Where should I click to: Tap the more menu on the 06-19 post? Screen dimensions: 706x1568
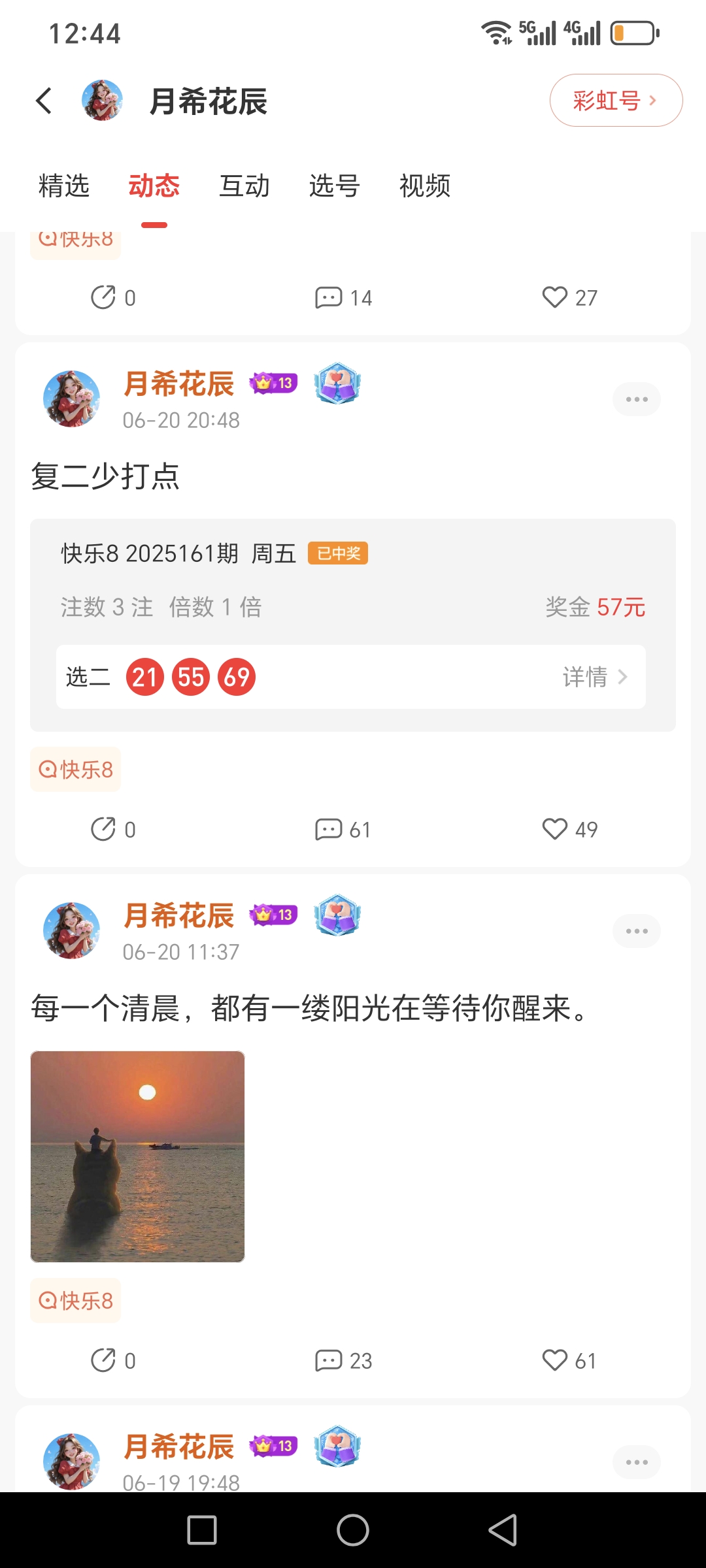(636, 1462)
